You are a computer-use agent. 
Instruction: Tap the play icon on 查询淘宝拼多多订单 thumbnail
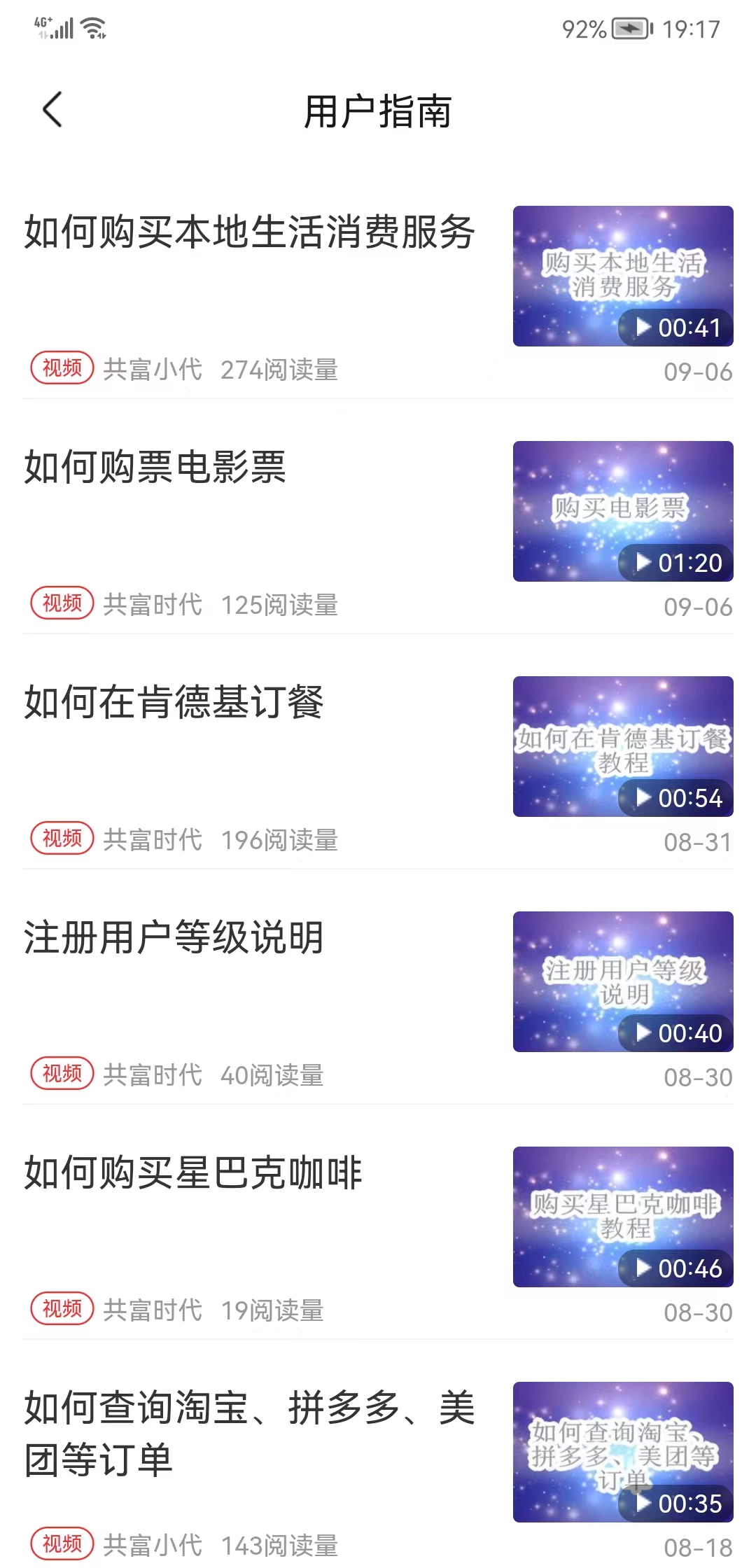pyautogui.click(x=645, y=1504)
